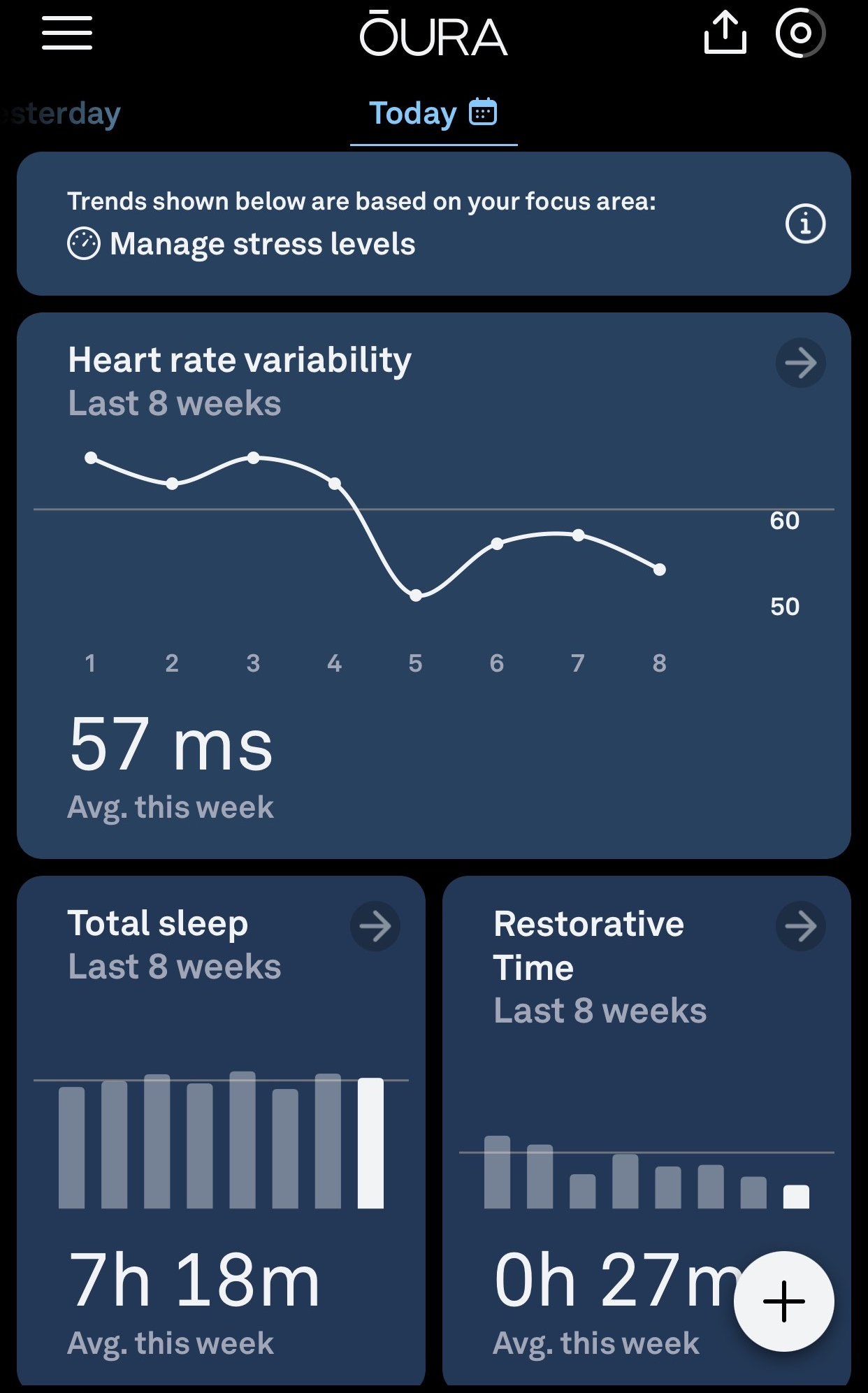Open the hamburger navigation menu

(x=66, y=34)
